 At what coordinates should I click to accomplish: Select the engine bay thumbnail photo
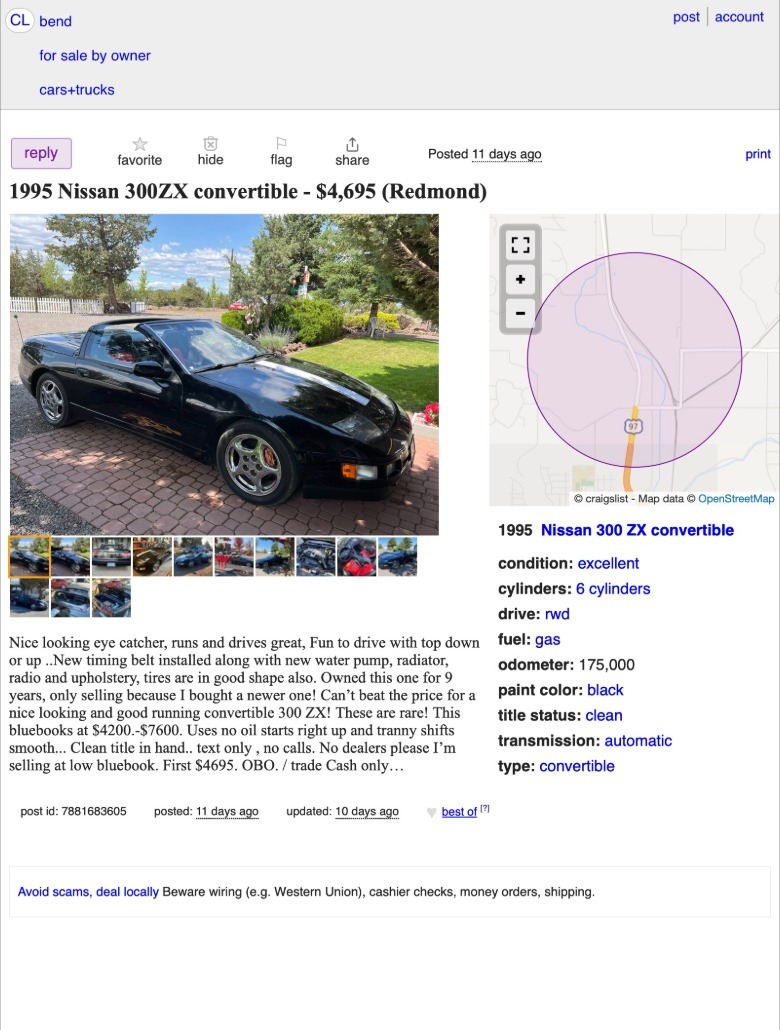[x=315, y=557]
